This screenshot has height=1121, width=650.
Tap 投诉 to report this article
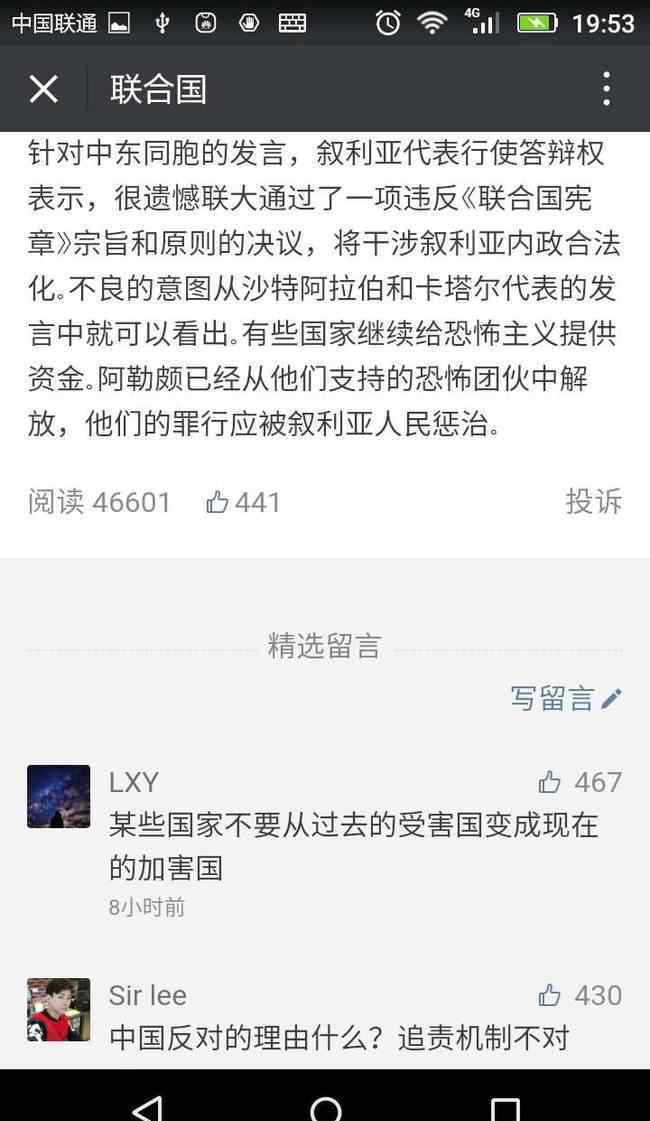593,501
